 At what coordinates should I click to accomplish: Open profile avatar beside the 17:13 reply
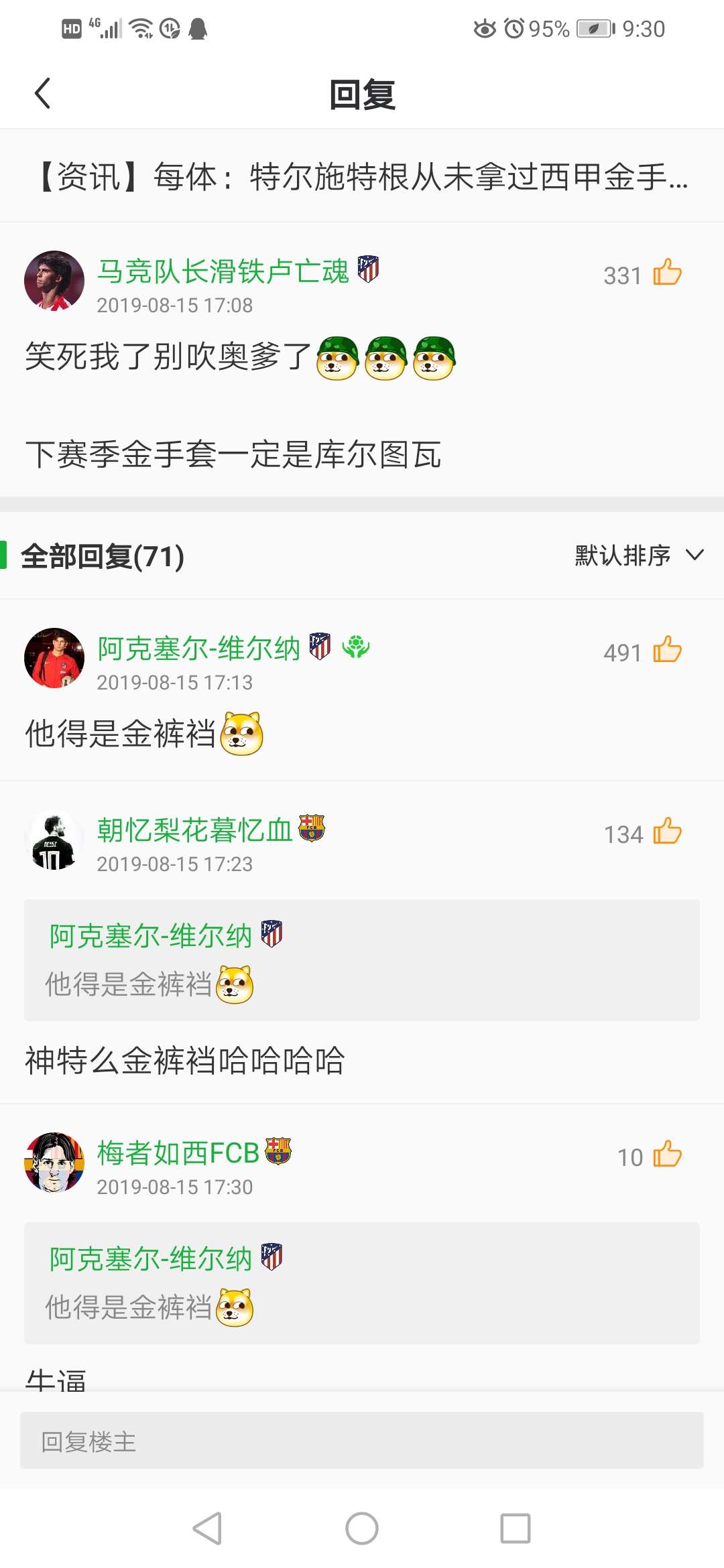pyautogui.click(x=54, y=658)
